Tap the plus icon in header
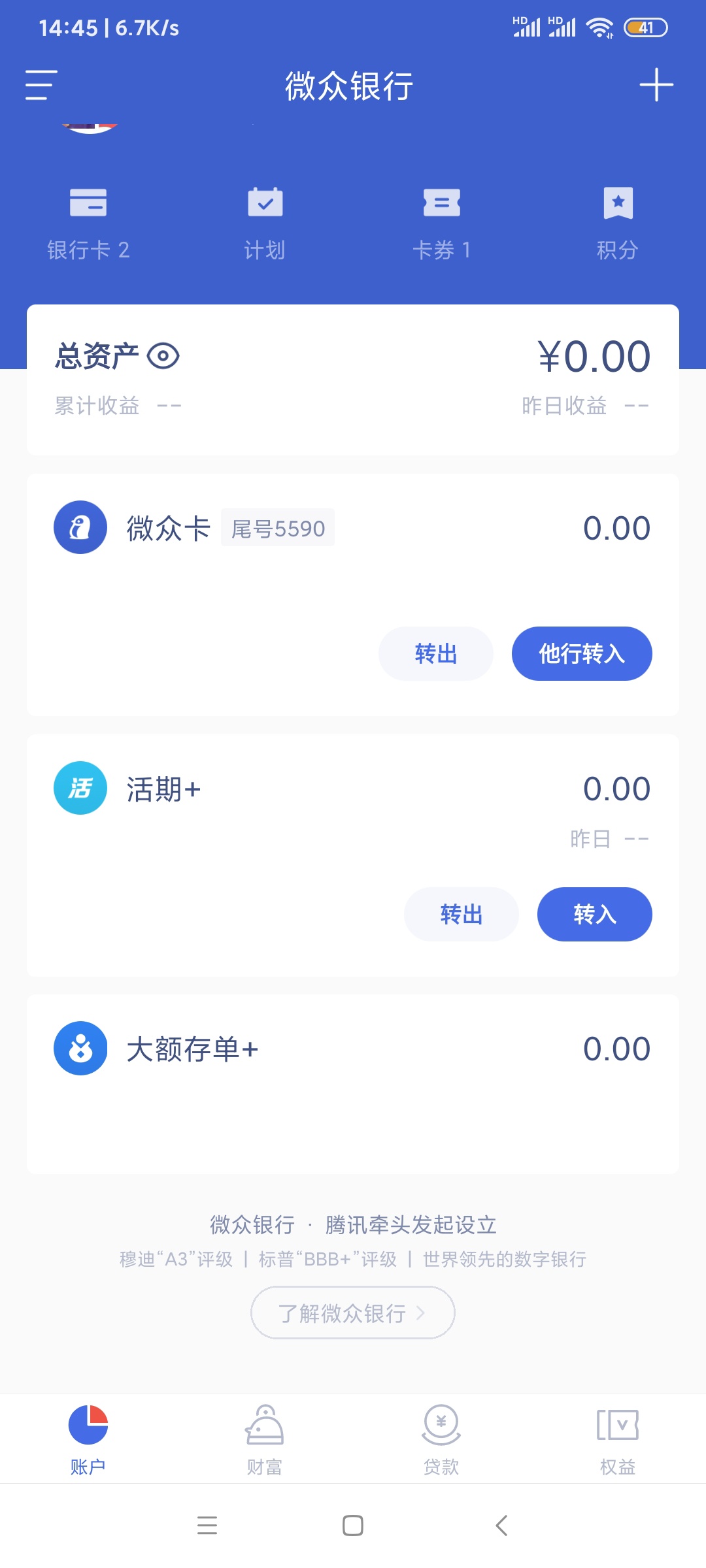The height and width of the screenshot is (1568, 706). 656,85
